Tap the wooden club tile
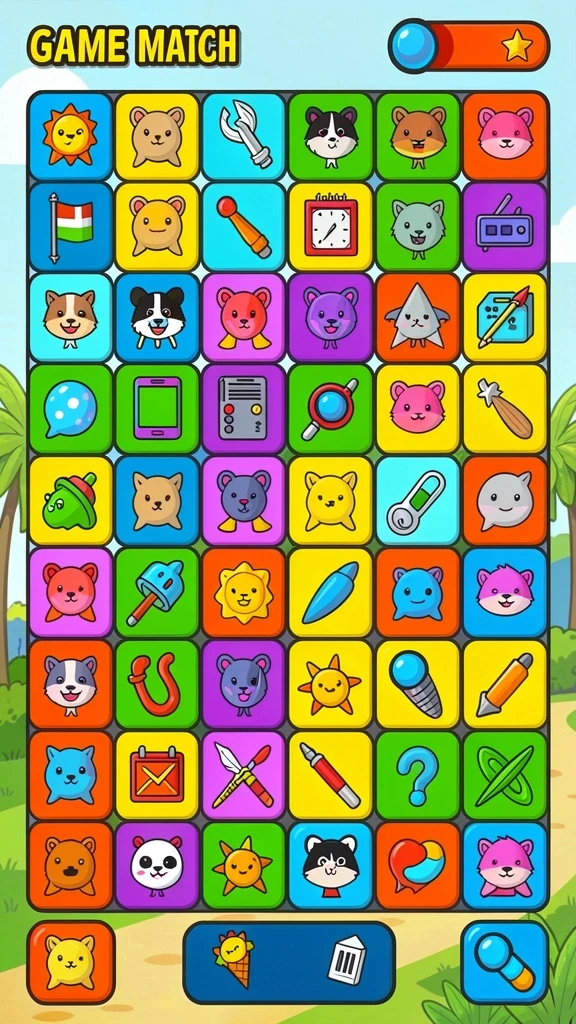576x1024 pixels. 504,409
